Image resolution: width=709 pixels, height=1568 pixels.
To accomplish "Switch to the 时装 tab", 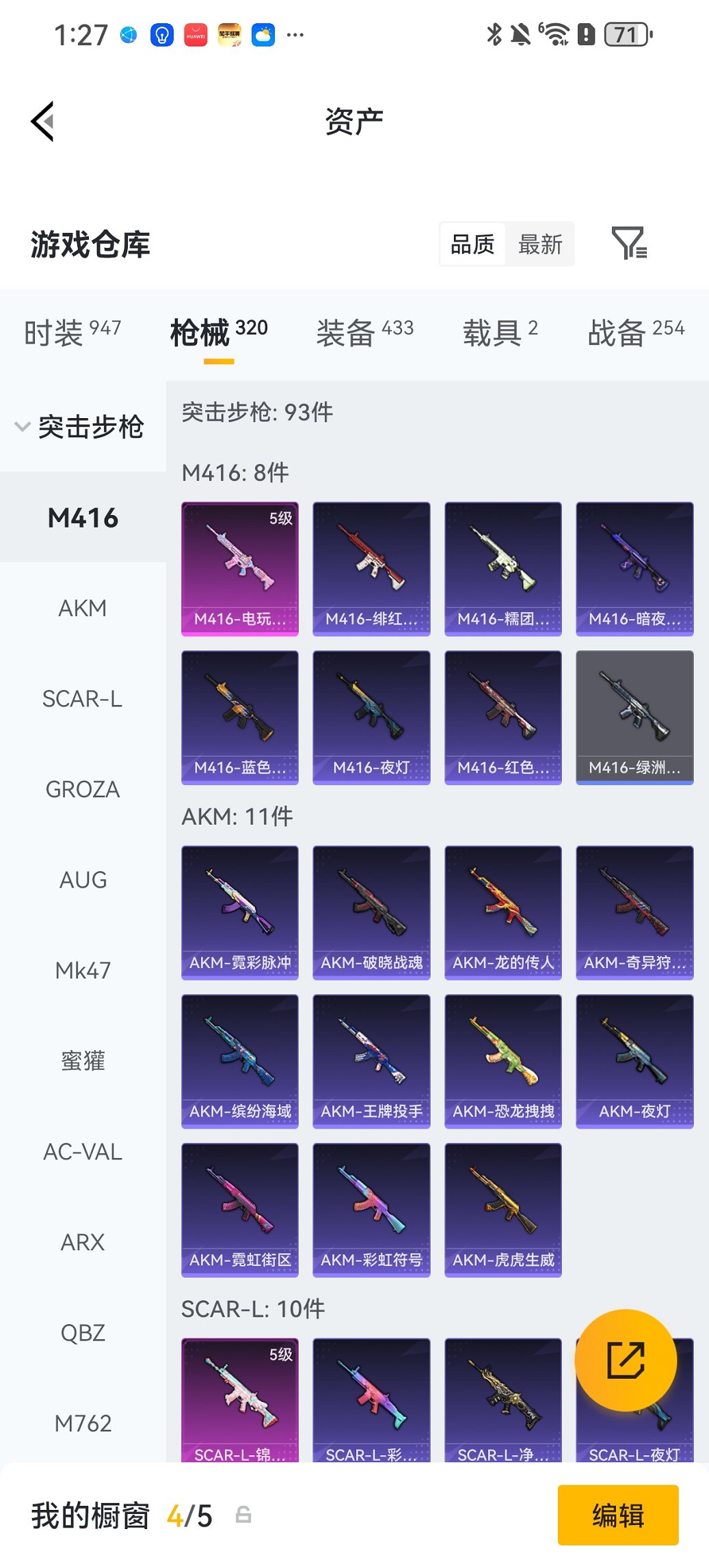I will point(72,333).
